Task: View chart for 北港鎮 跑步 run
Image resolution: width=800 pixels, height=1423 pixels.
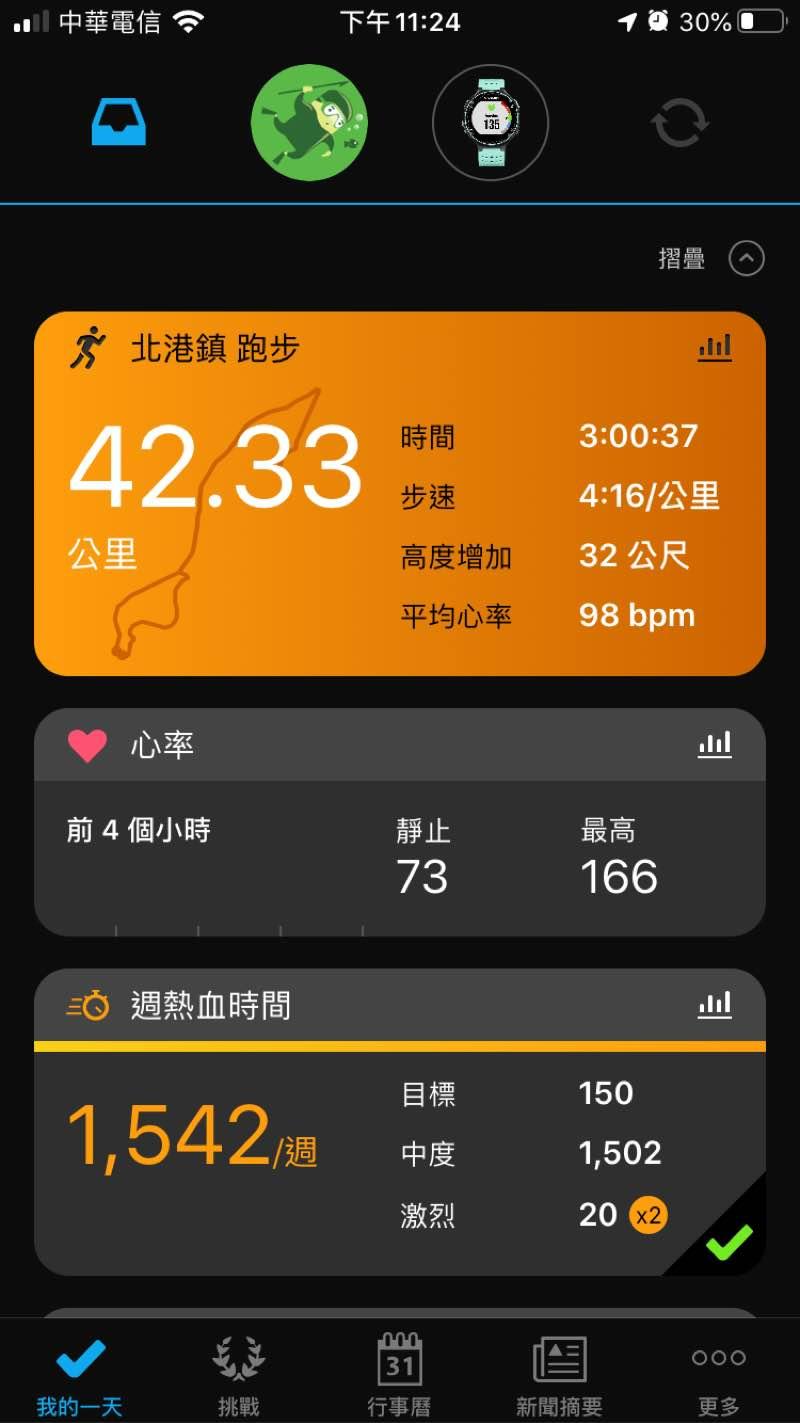Action: [x=715, y=348]
